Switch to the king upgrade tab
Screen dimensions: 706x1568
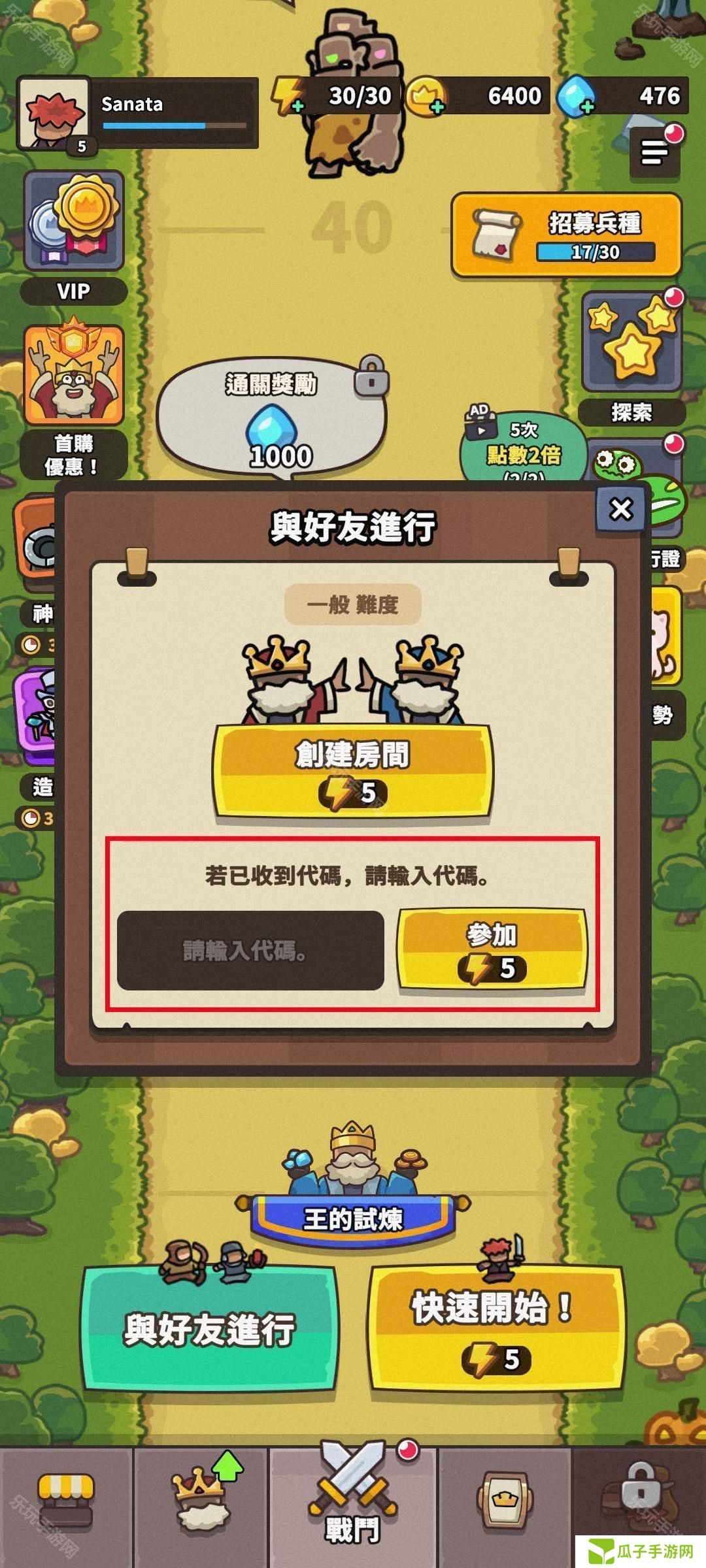201,1506
